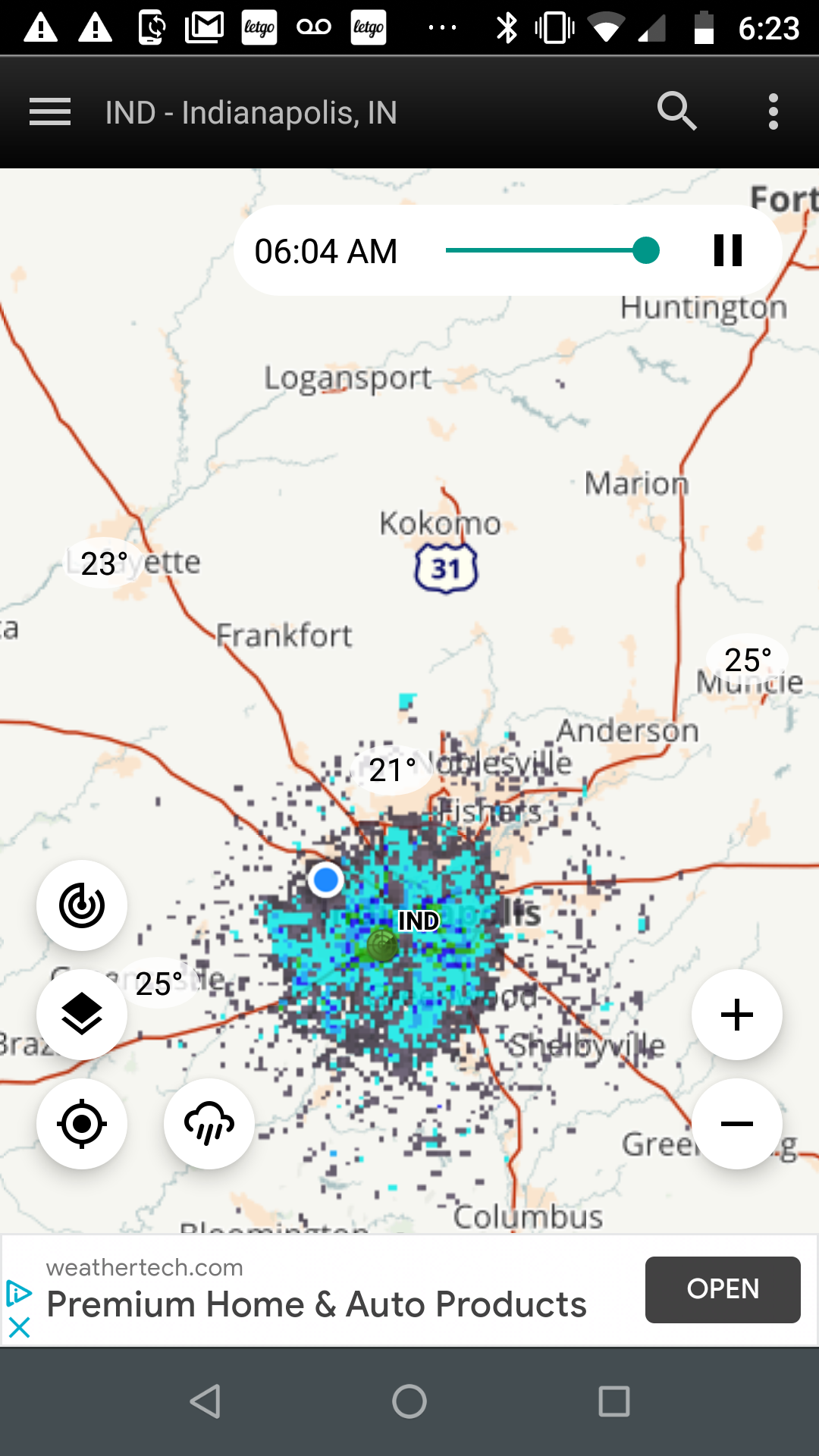Open the hamburger navigation drawer
819x1456 pixels.
click(50, 112)
